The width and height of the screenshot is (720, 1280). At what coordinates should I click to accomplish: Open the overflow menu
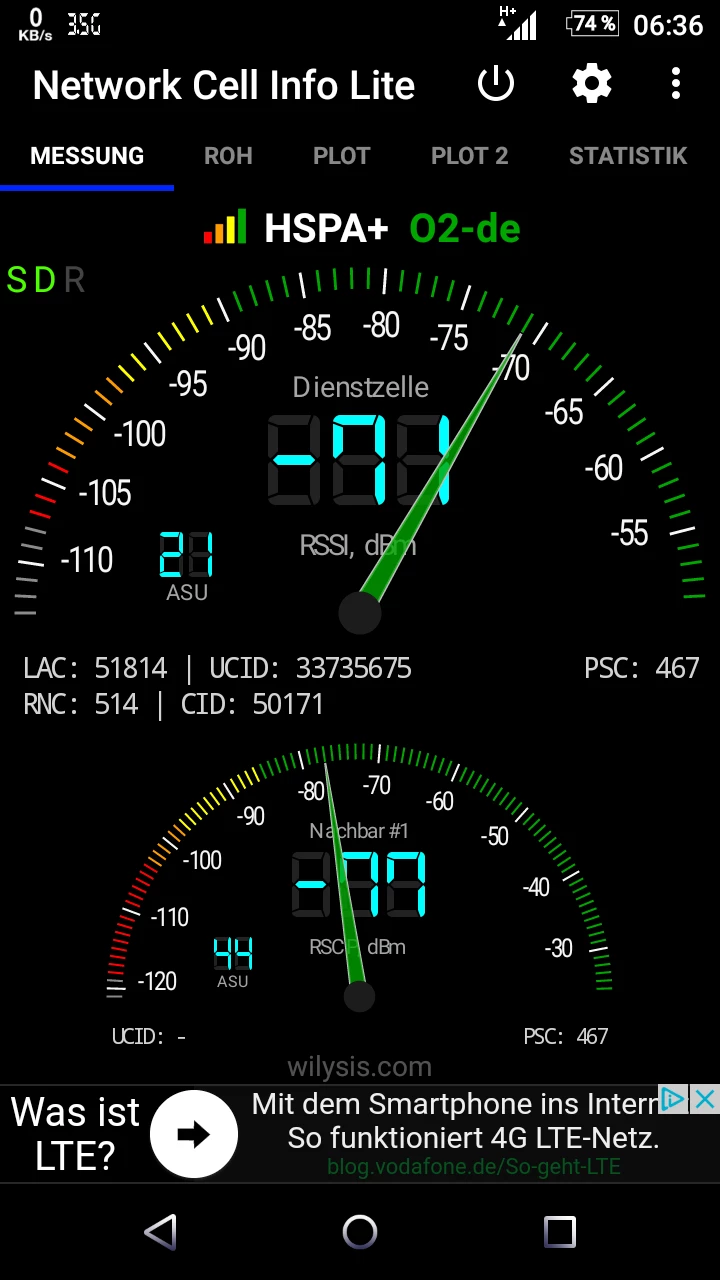pos(676,85)
